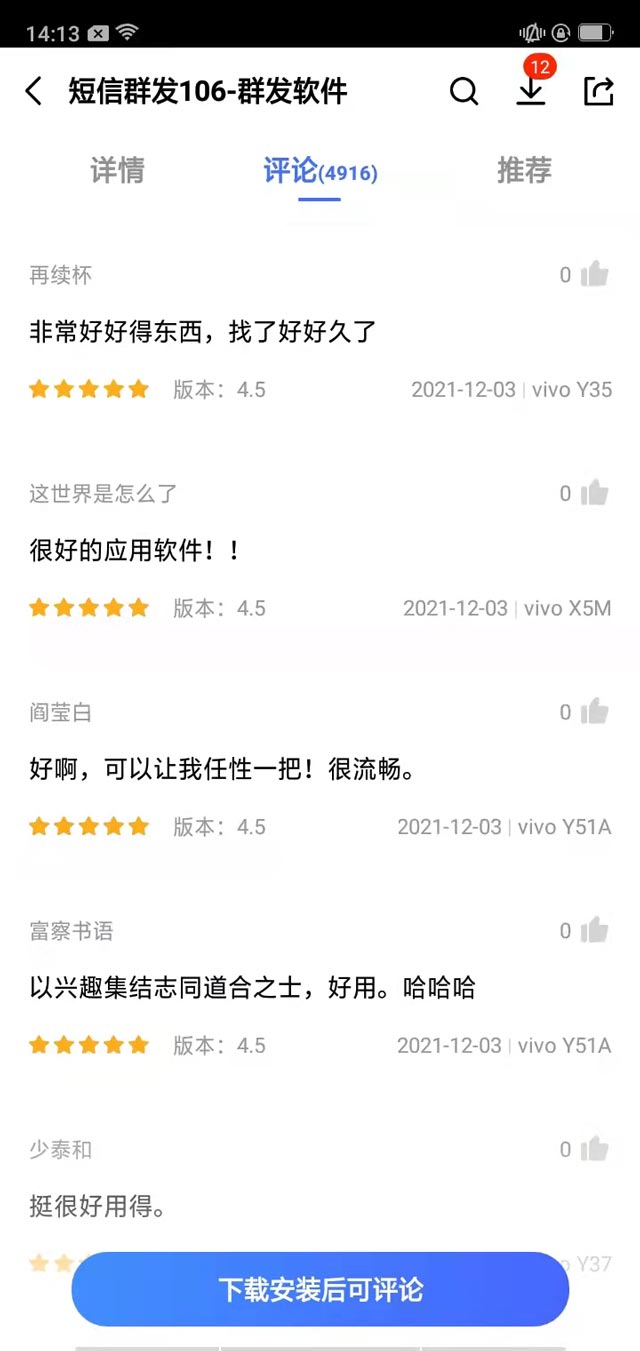Like the review by 再续杯

[594, 274]
